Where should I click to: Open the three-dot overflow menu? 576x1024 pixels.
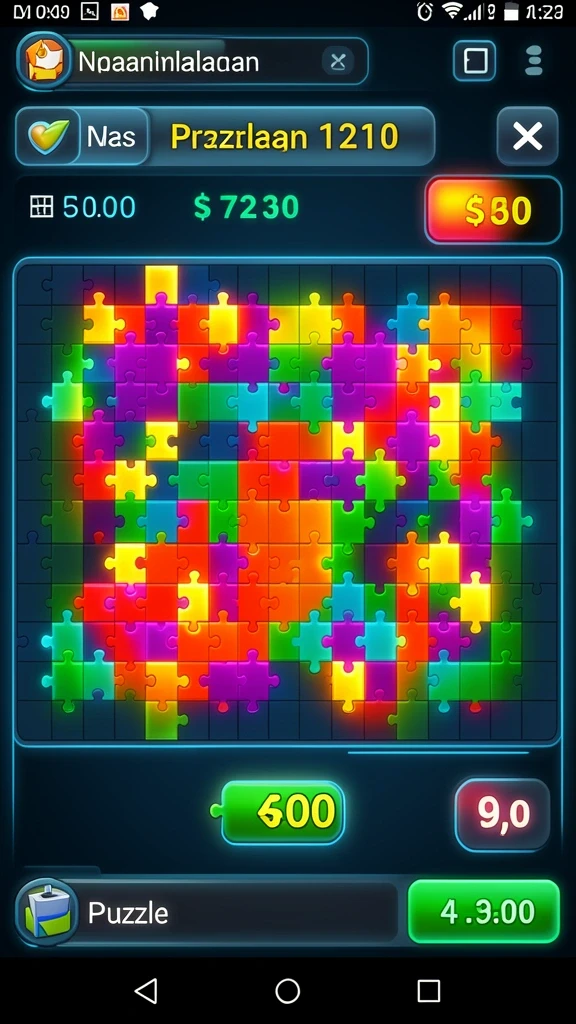point(534,61)
